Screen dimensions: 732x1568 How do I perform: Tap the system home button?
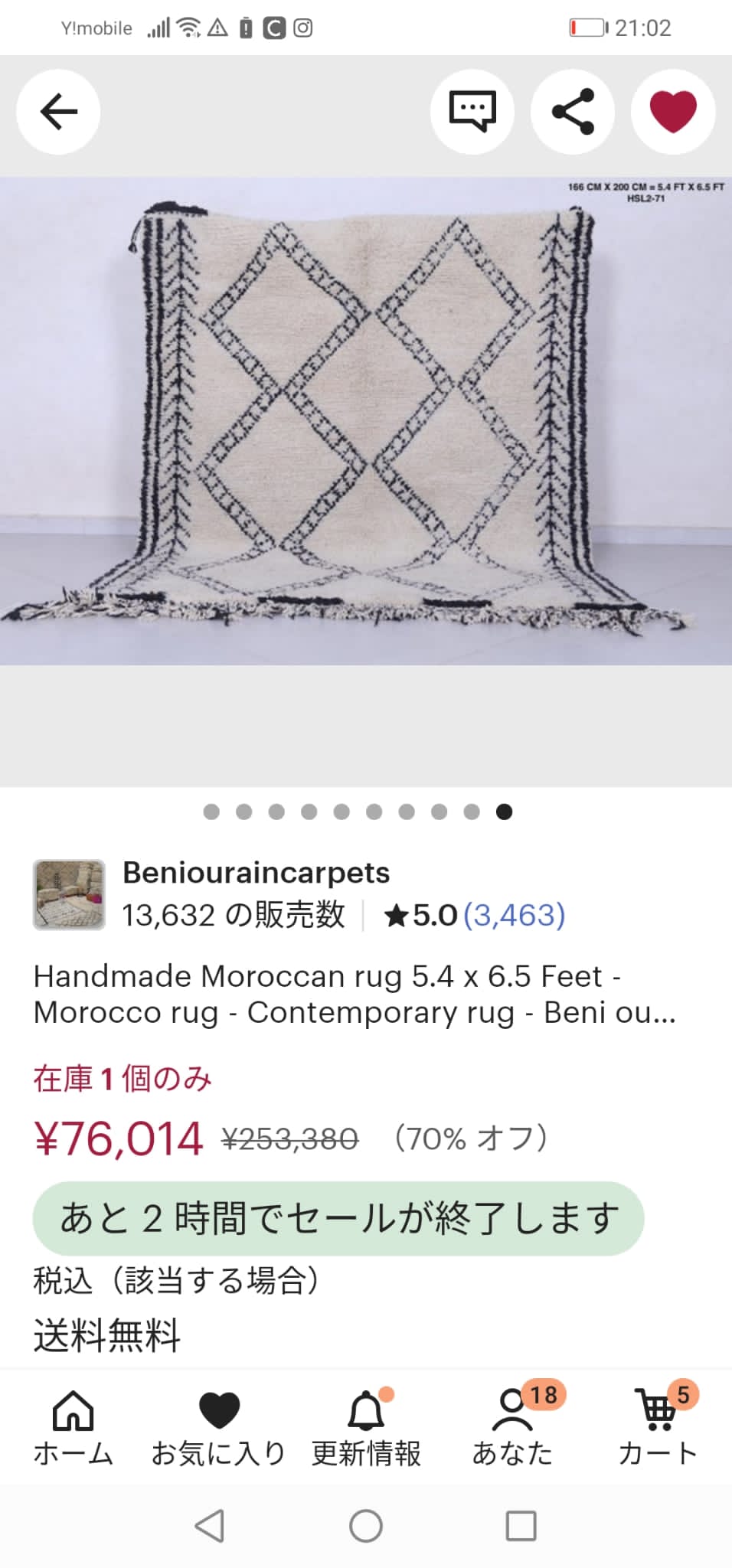click(x=366, y=1526)
